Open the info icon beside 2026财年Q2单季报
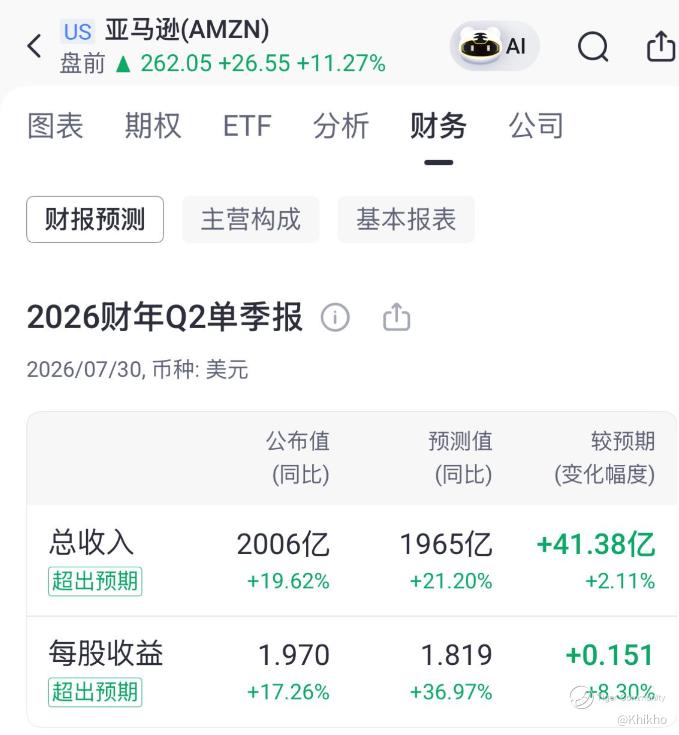This screenshot has width=679, height=735. pos(335,317)
